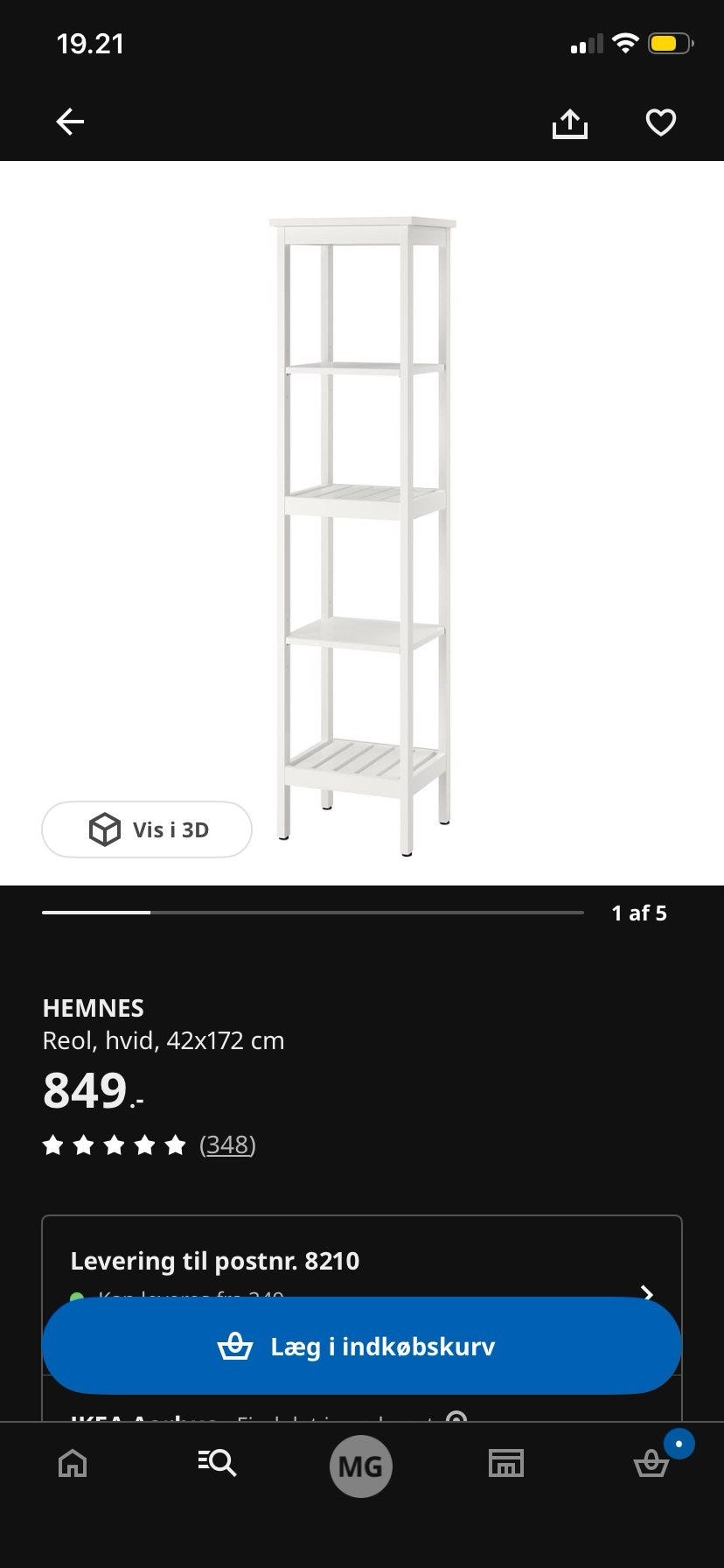Open delivery details for postnr. 8210

pyautogui.click(x=362, y=1277)
